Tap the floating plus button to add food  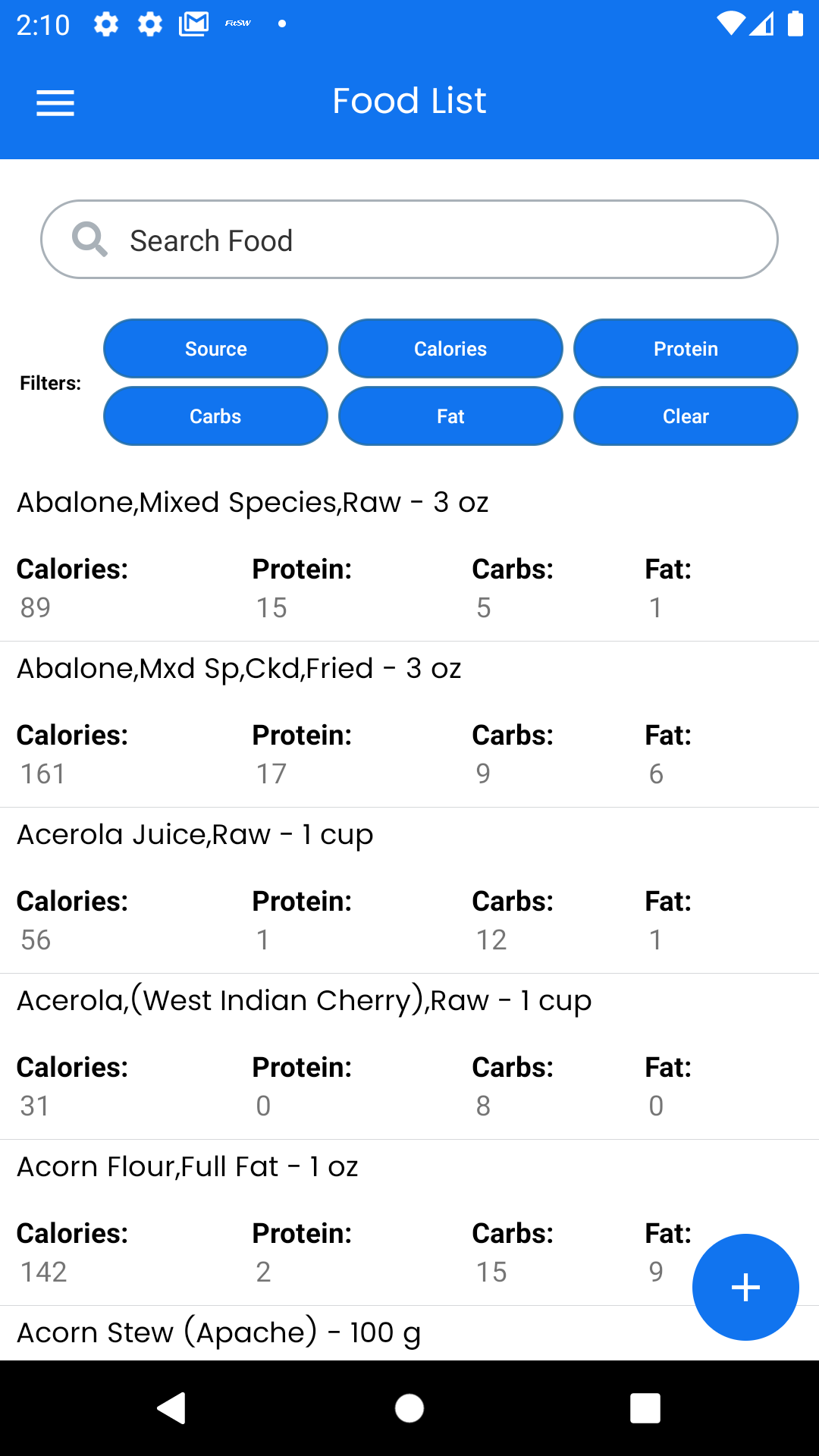pyautogui.click(x=745, y=1286)
